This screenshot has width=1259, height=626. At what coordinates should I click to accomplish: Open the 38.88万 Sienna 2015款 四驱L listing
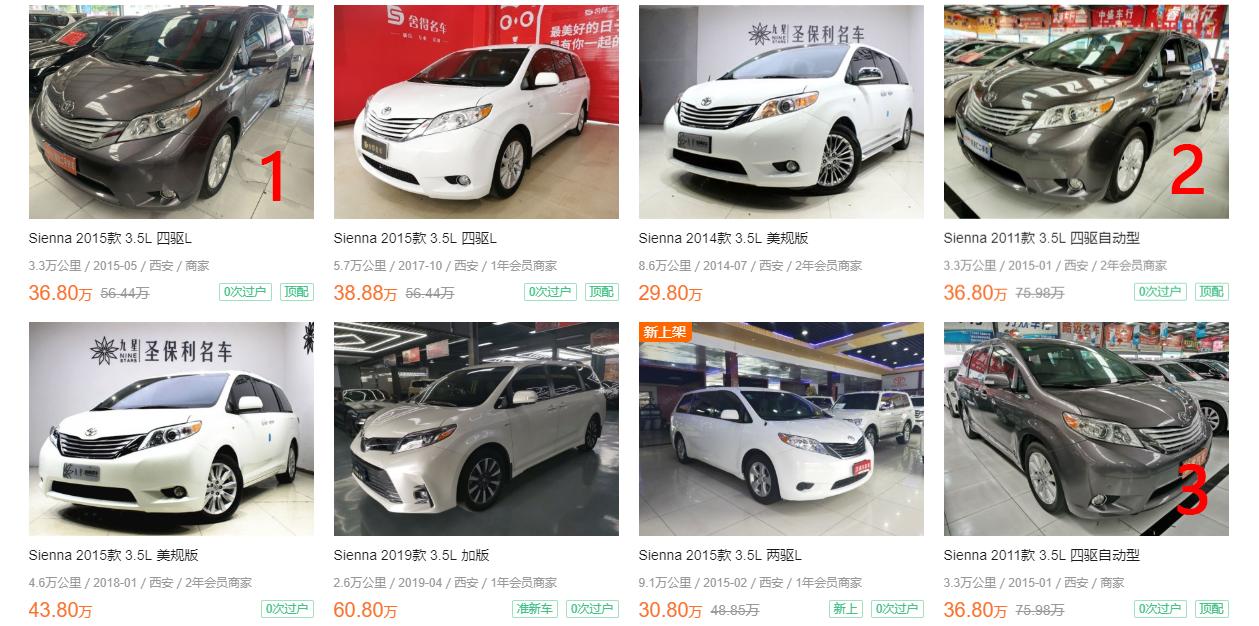coord(475,112)
